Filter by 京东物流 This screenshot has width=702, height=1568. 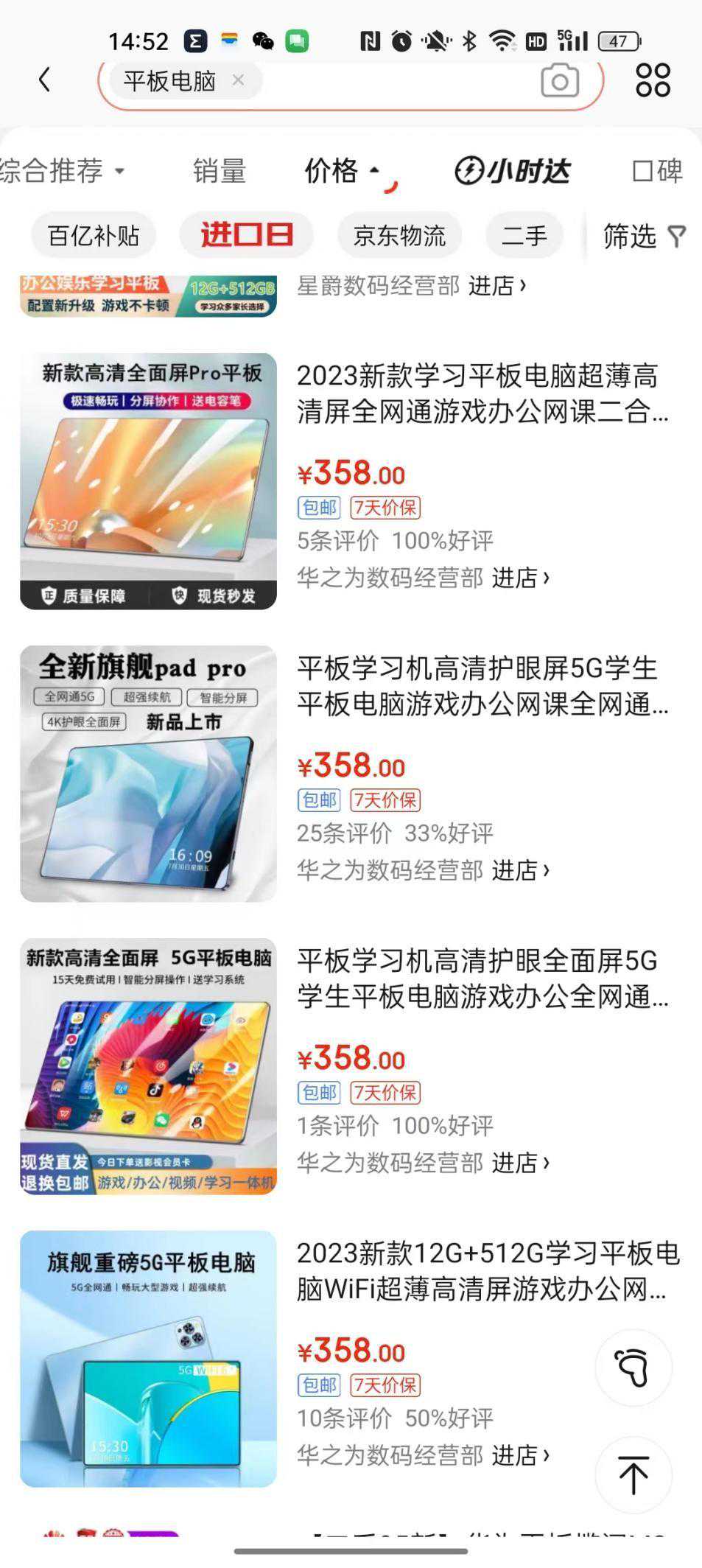coord(399,236)
